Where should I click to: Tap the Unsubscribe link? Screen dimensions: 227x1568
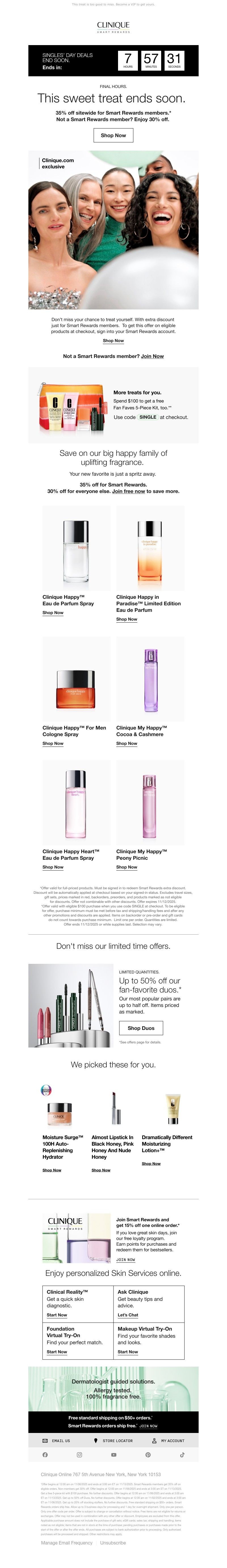tap(113, 1555)
